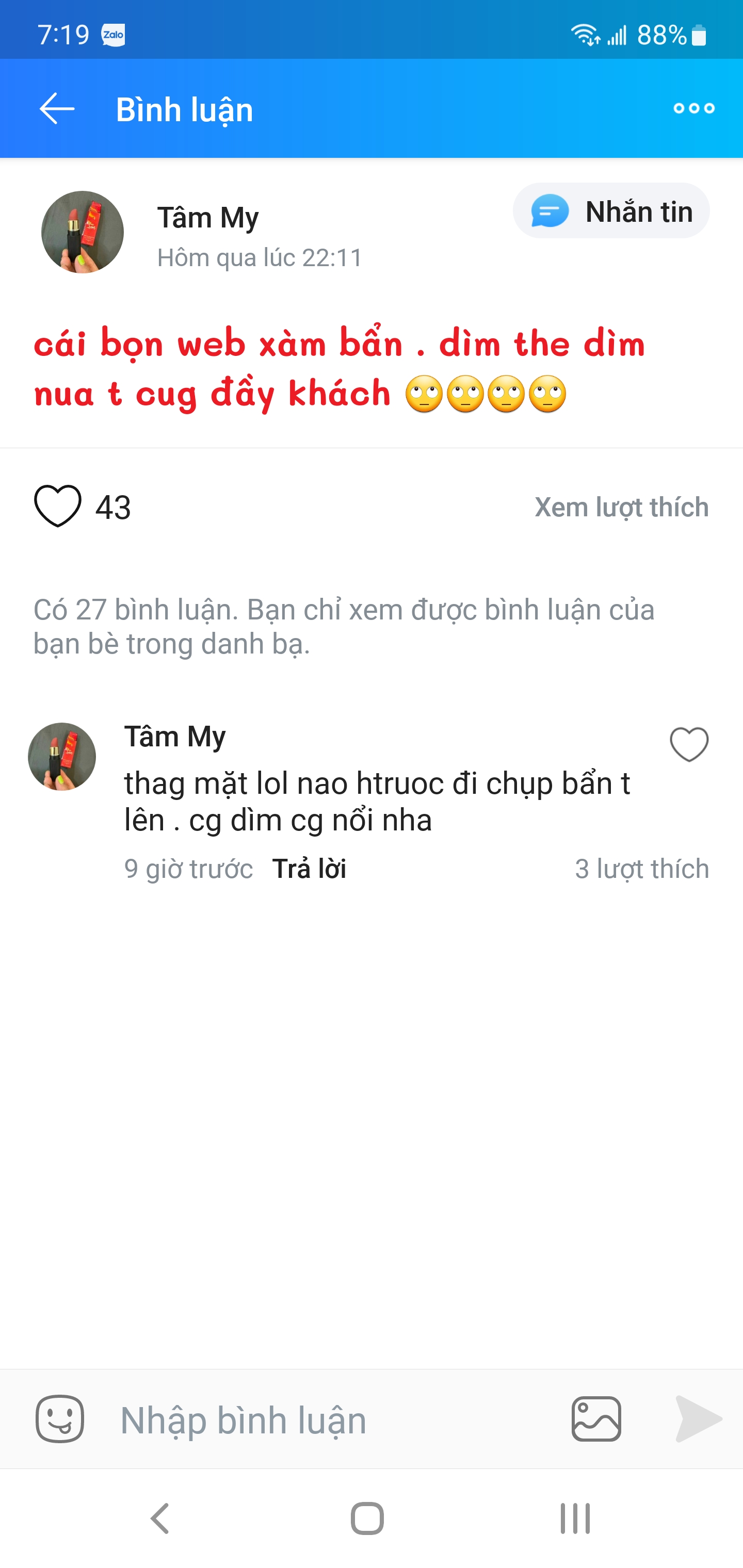Go to the system home screen
The height and width of the screenshot is (1568, 743).
point(367,1518)
